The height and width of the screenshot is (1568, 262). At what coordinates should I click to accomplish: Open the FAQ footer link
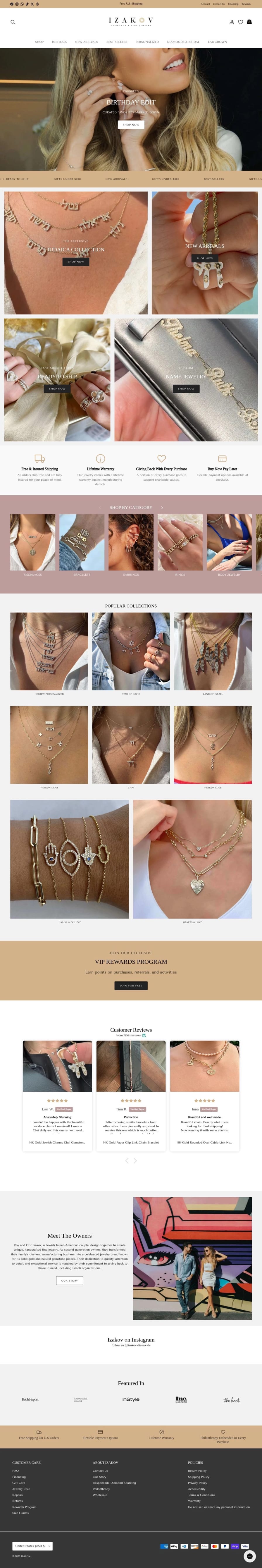click(x=16, y=1471)
